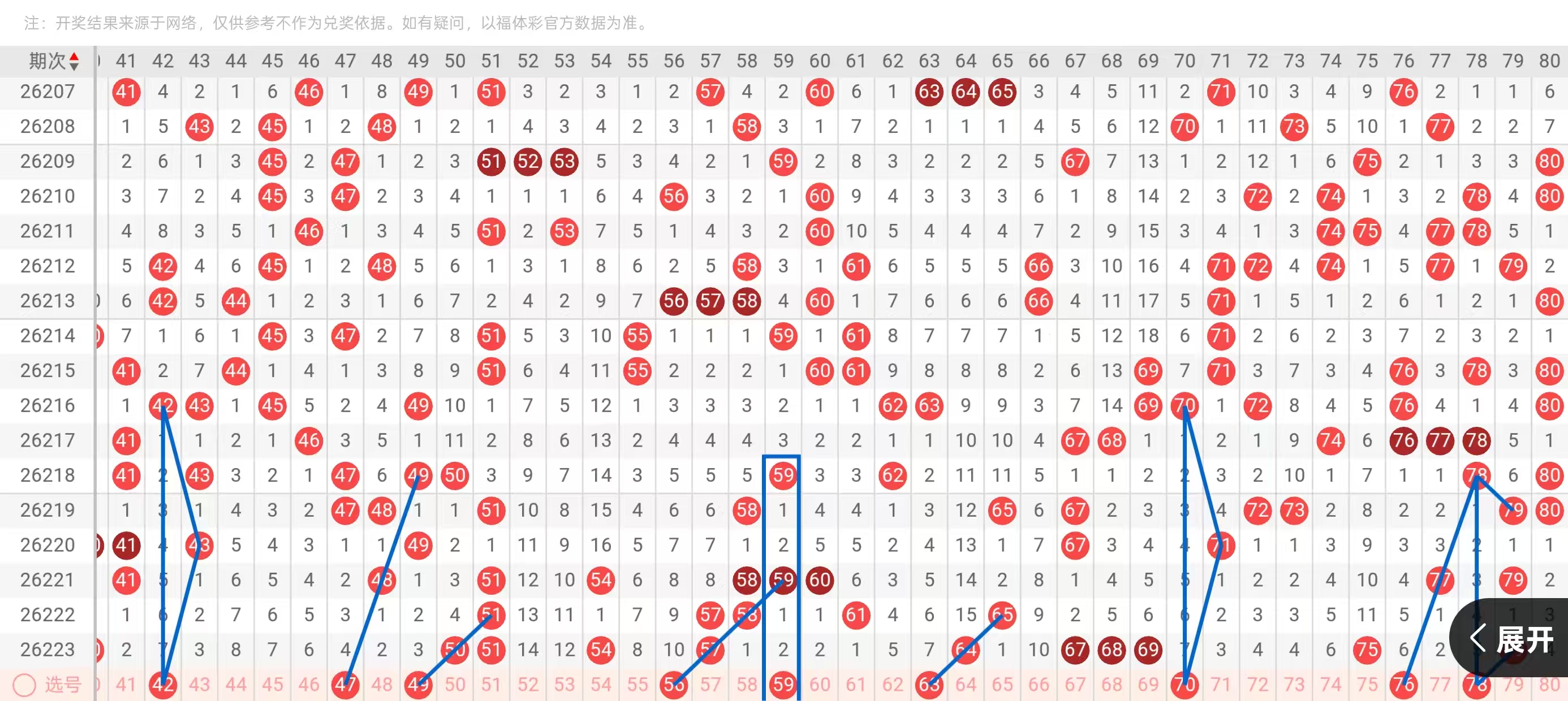Unselect number 42 in the 选号 row
Image resolution: width=1568 pixels, height=701 pixels.
pyautogui.click(x=163, y=685)
